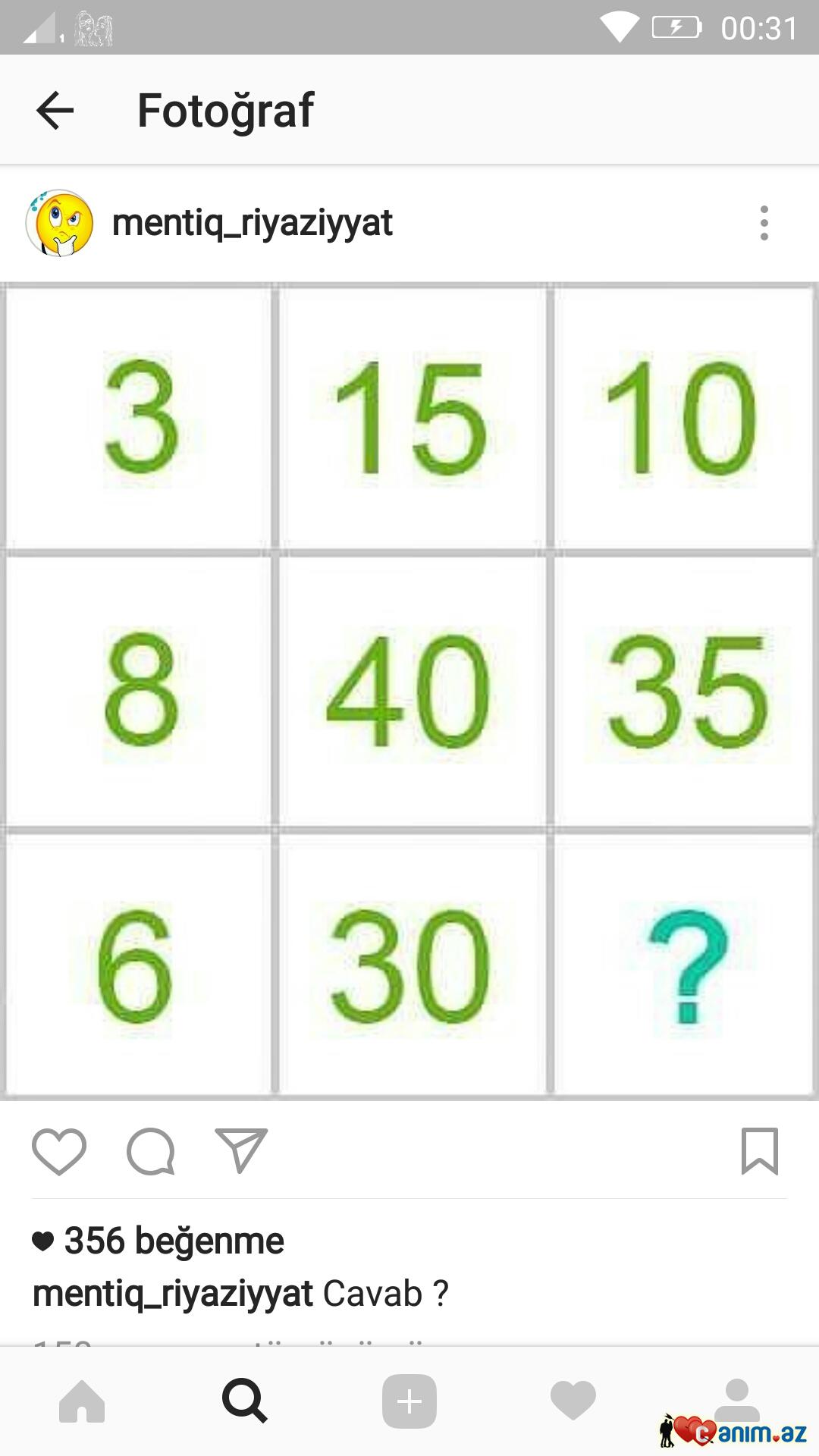Share the post via direct message
Image resolution: width=819 pixels, height=1456 pixels.
(x=241, y=1151)
